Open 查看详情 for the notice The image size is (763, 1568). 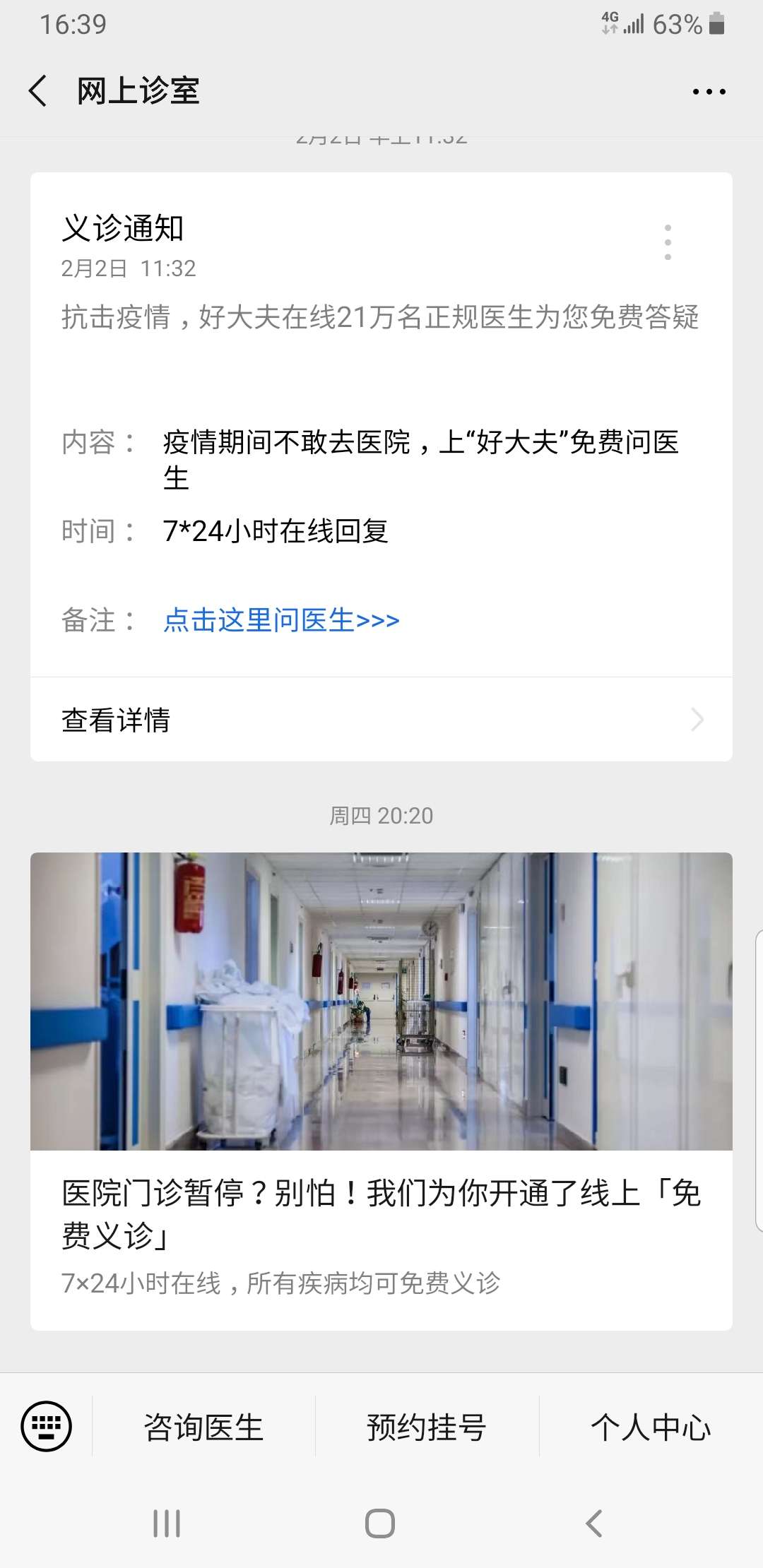tap(381, 720)
